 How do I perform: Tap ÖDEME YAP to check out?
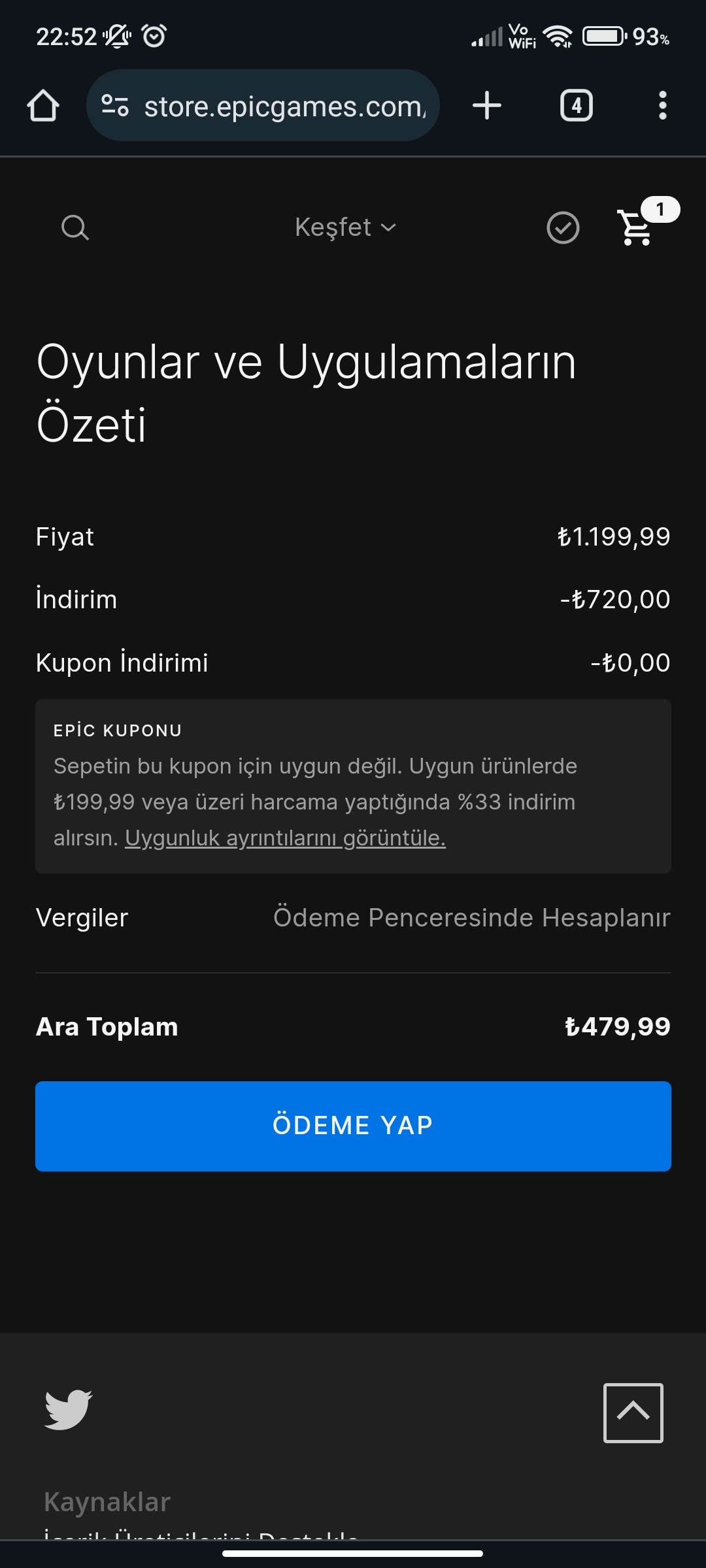point(353,1126)
